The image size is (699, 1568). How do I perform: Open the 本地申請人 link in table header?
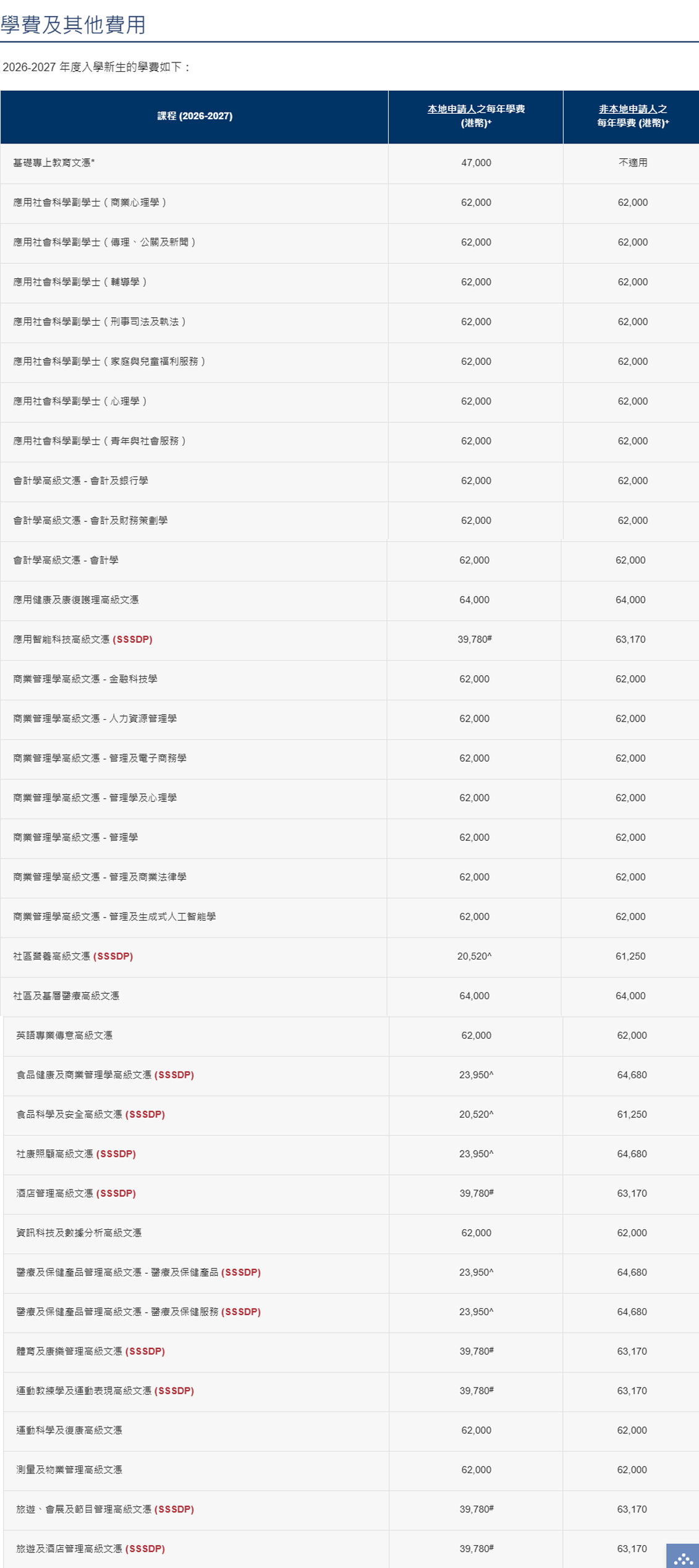click(x=451, y=109)
